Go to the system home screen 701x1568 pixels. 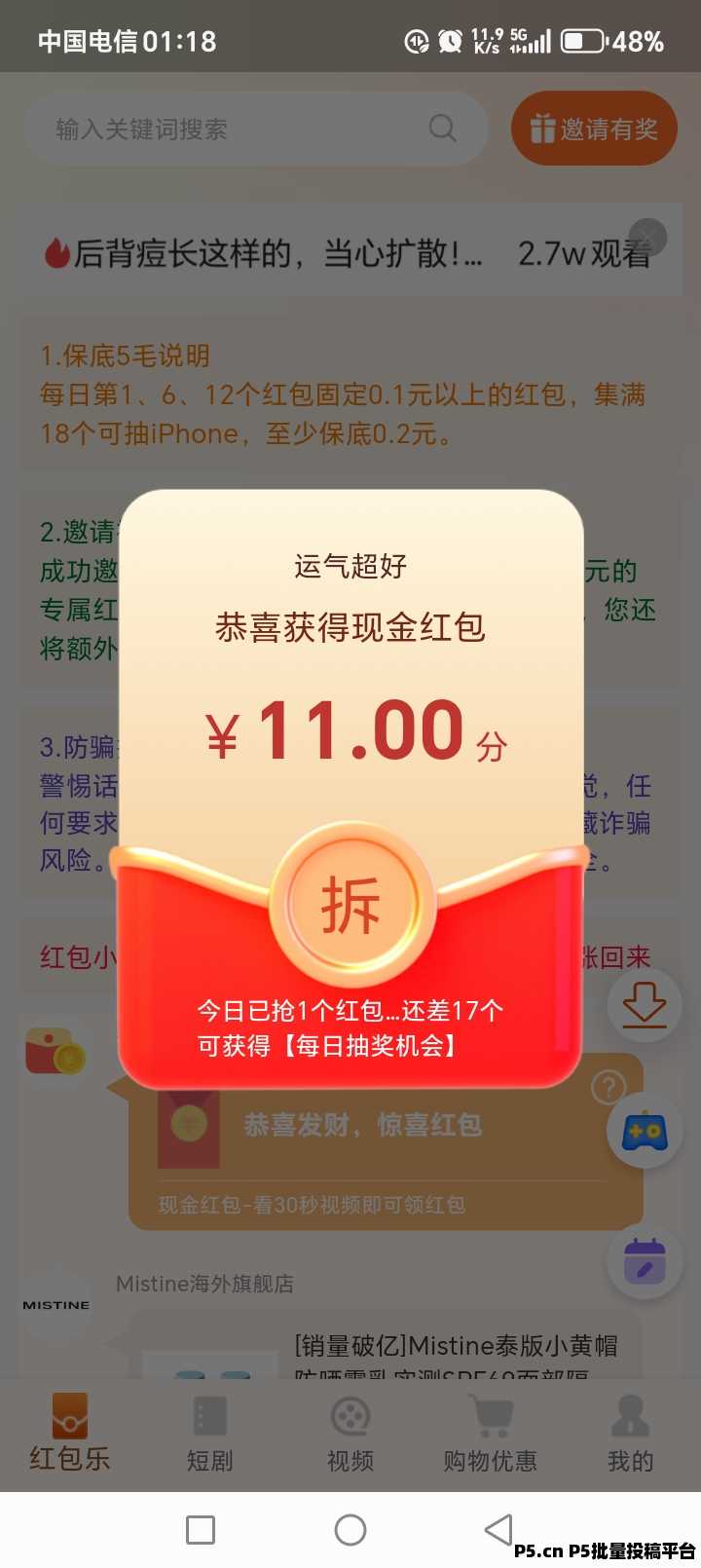tap(350, 1530)
